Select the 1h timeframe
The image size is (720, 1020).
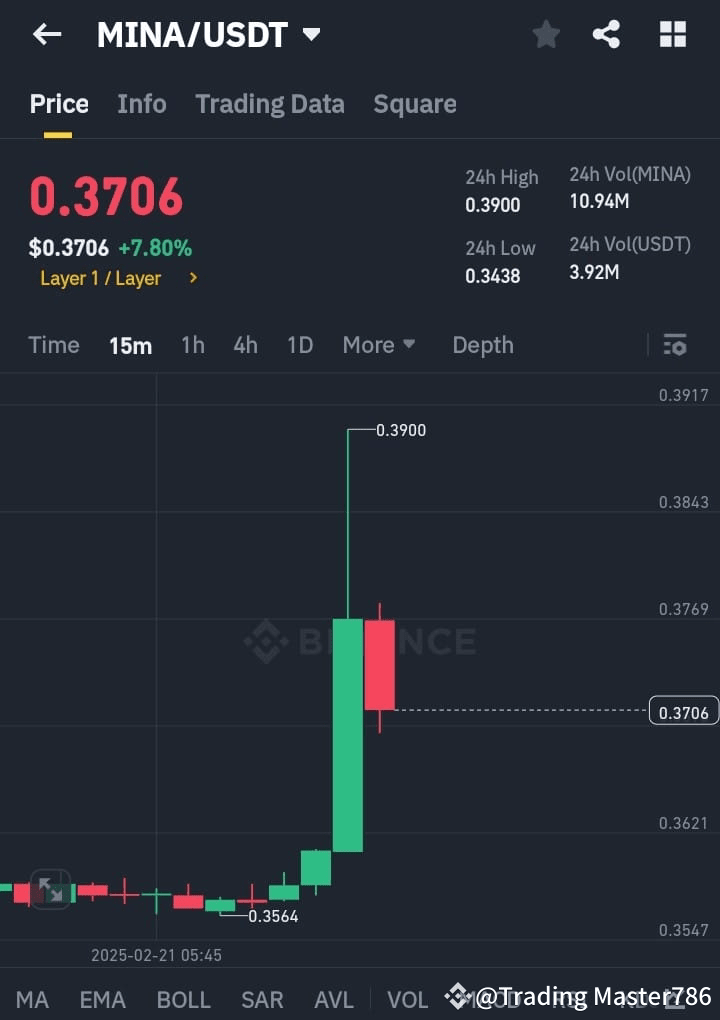(192, 345)
